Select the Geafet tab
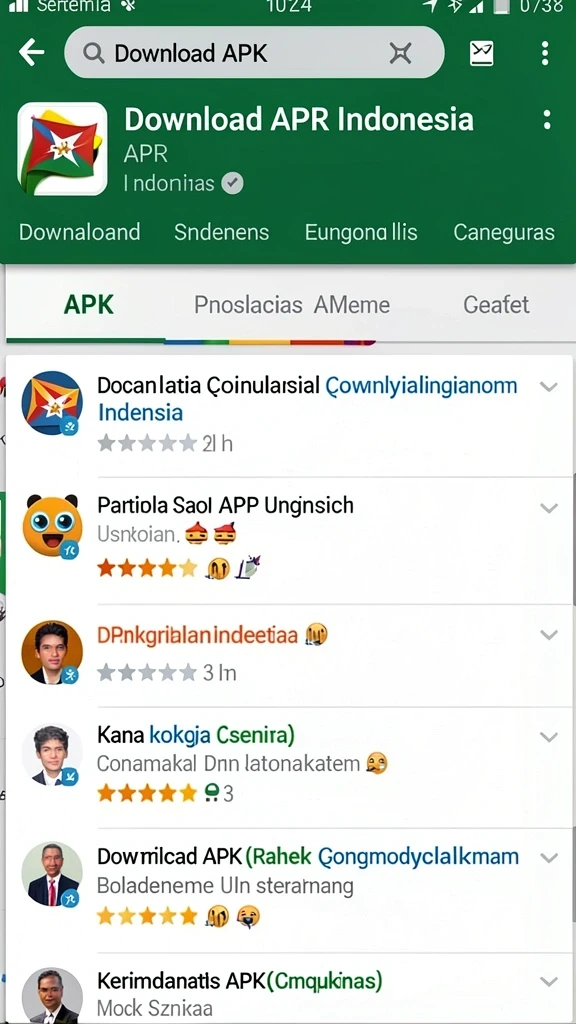Screen dimensions: 576x1024 click(496, 304)
